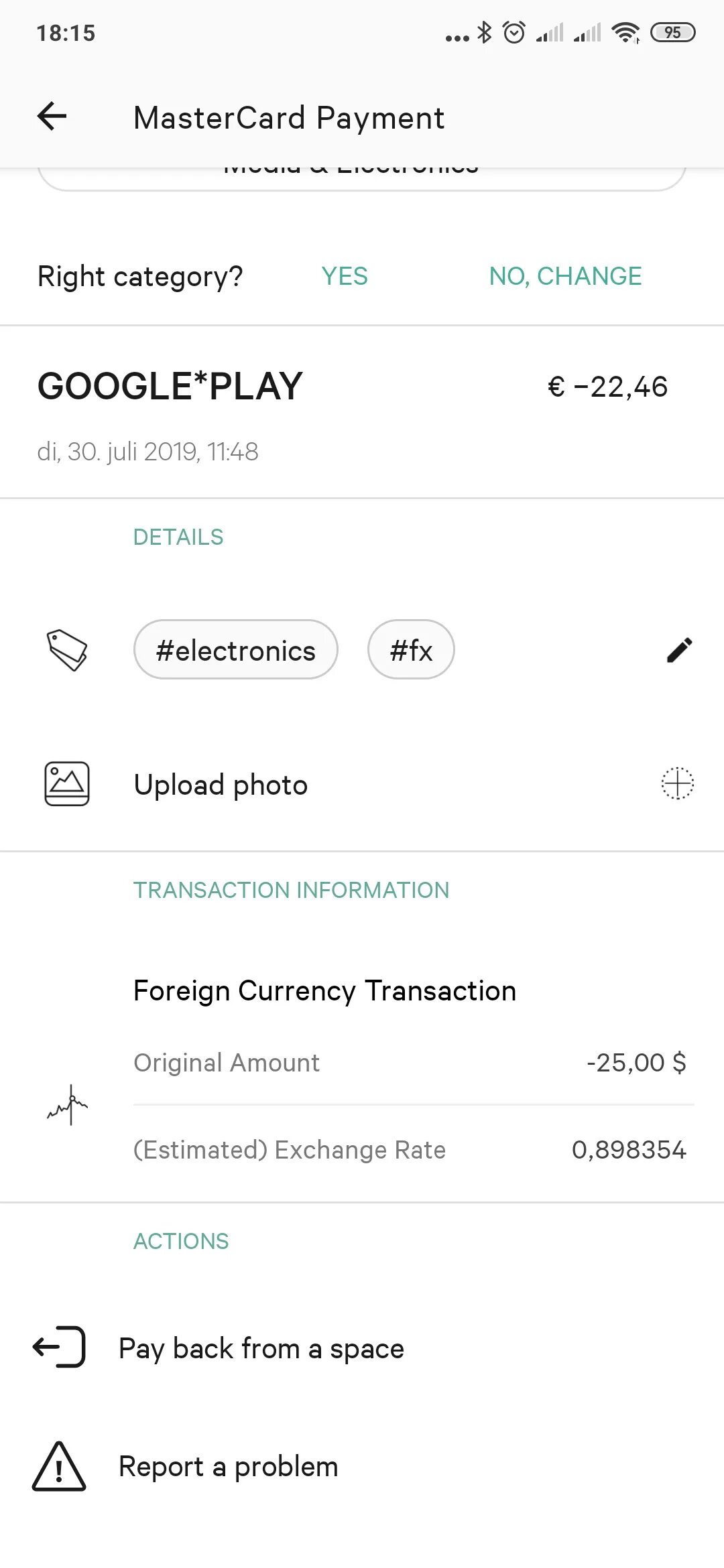Confirm category with YES
The height and width of the screenshot is (1568, 724).
tap(345, 276)
